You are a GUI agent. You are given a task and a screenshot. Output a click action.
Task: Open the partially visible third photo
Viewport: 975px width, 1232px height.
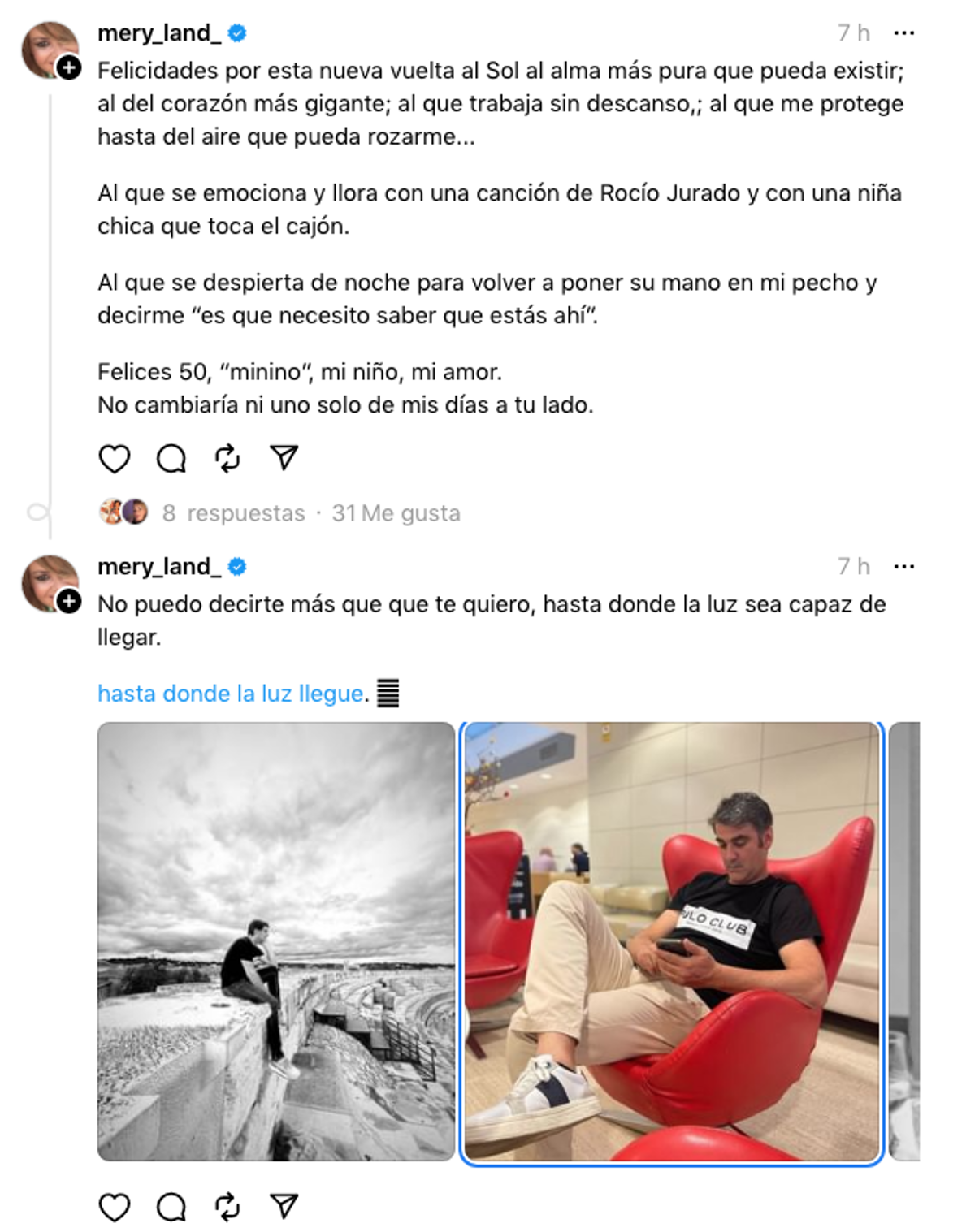pos(905,941)
